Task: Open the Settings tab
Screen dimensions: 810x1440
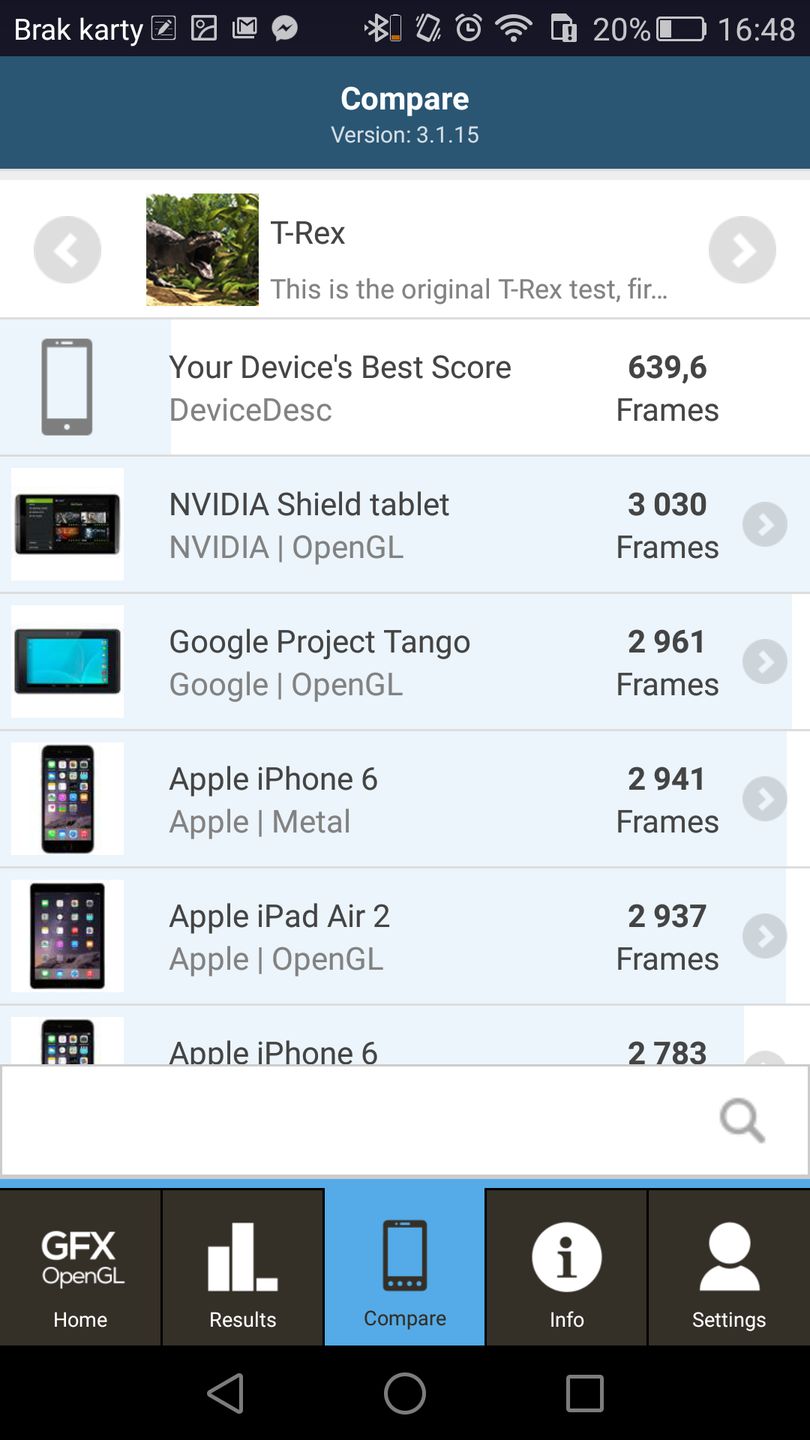Action: [x=729, y=1268]
